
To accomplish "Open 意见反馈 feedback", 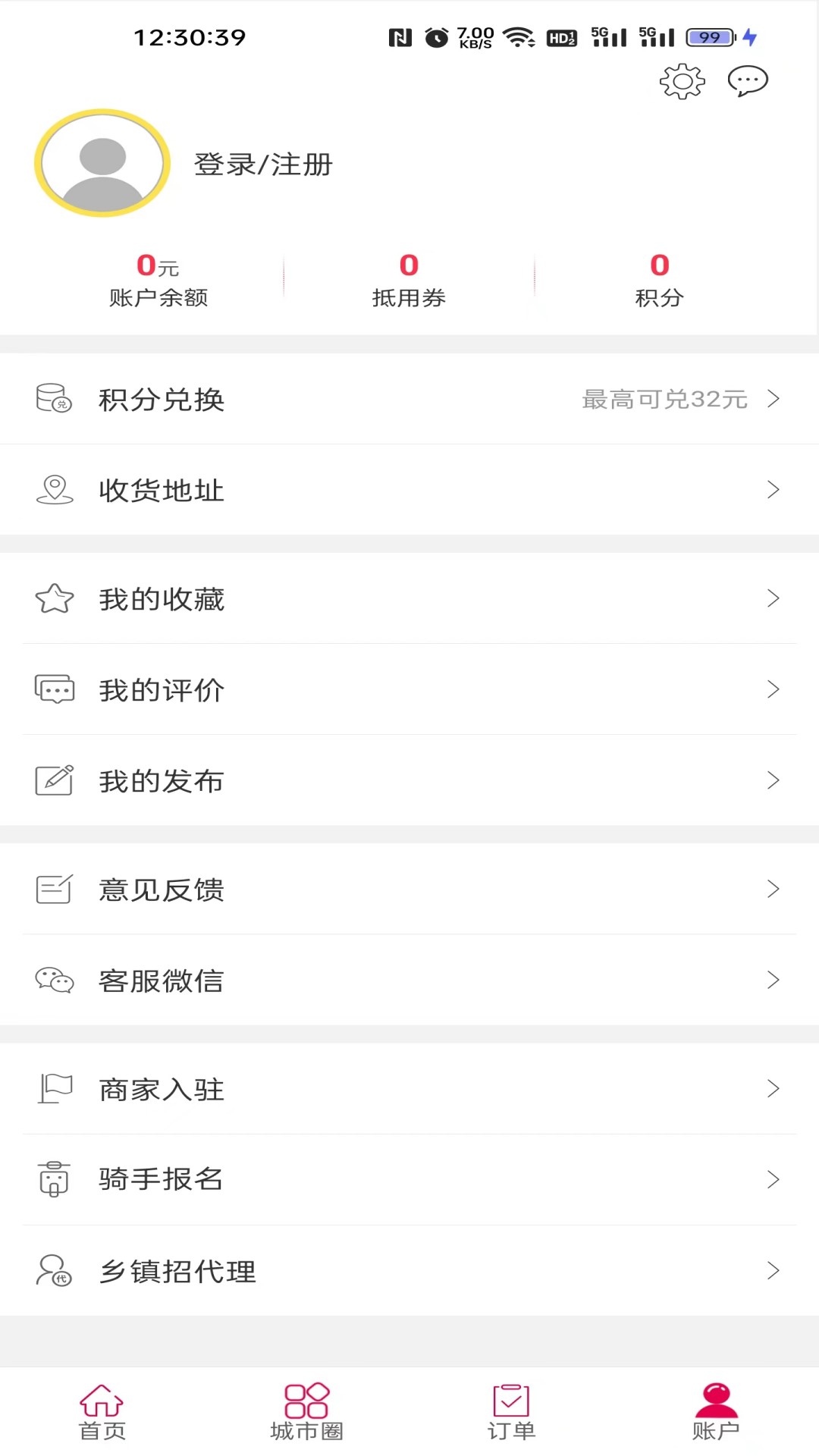I will (x=409, y=889).
